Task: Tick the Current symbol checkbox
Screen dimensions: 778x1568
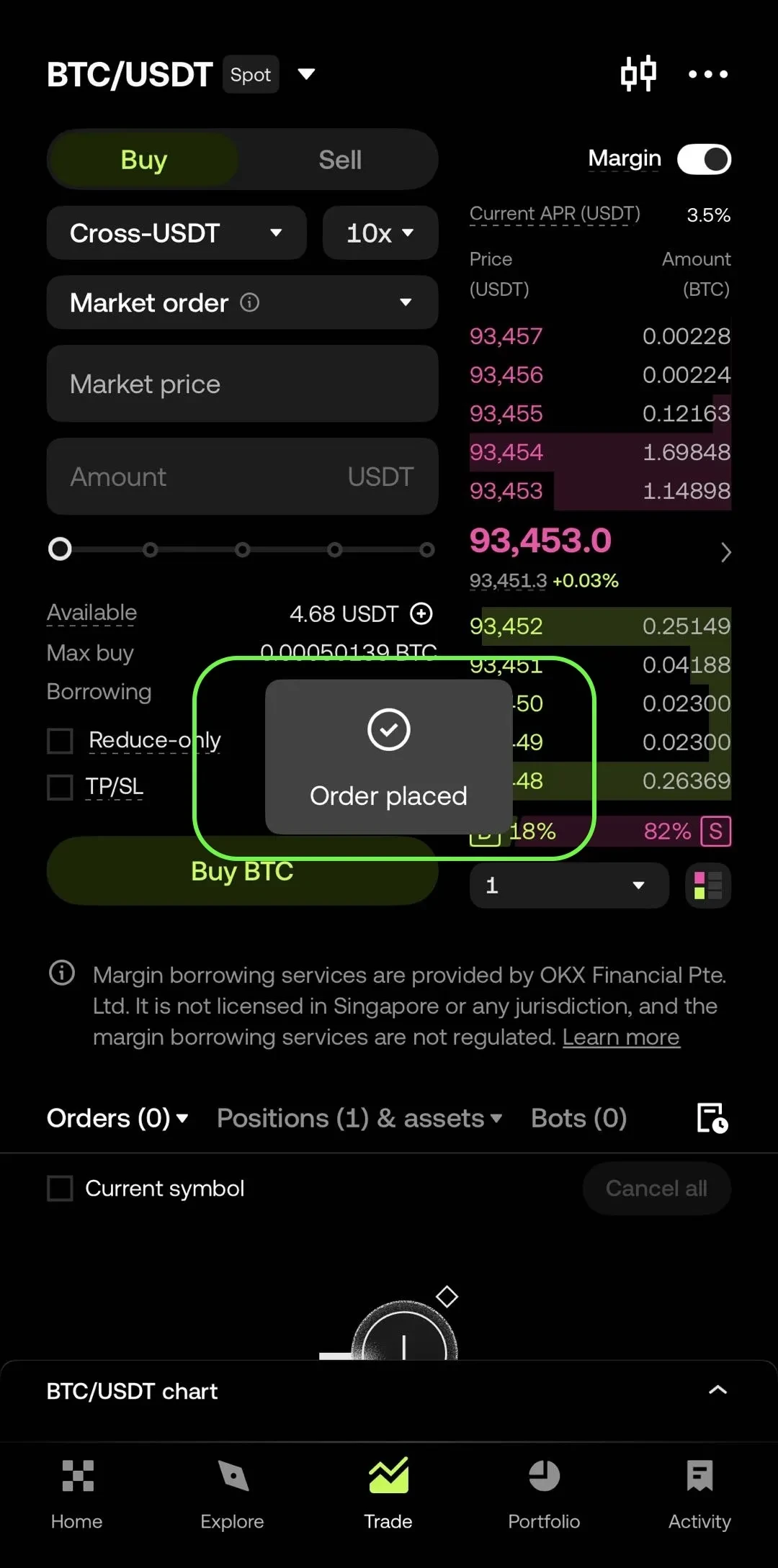Action: (x=60, y=1189)
